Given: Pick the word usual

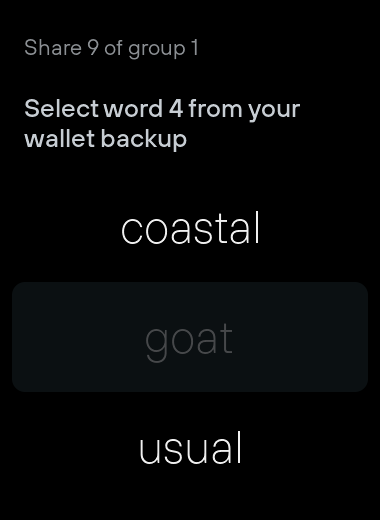Looking at the screenshot, I should [x=190, y=448].
